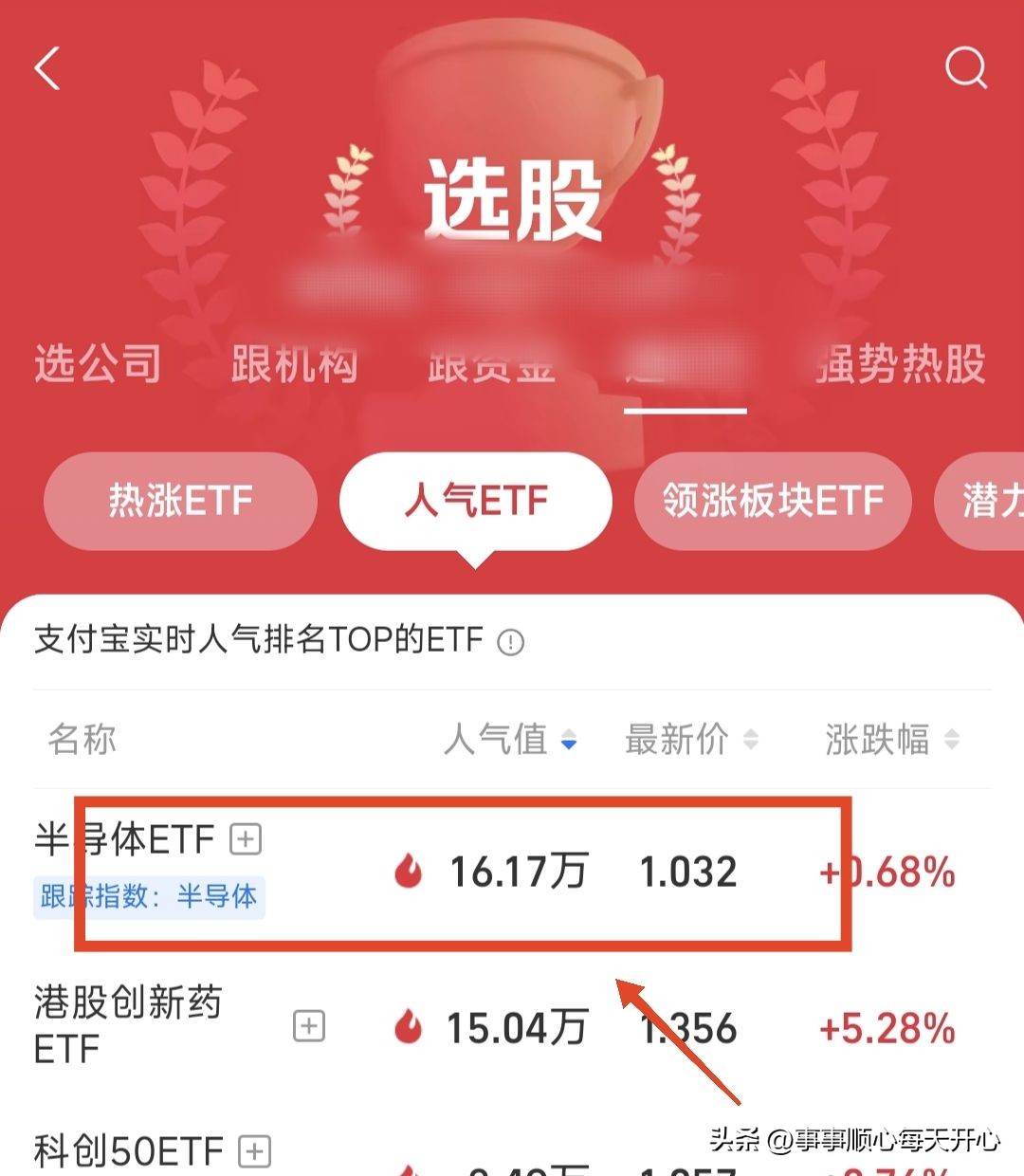Open the 强势热股 tab

(x=897, y=365)
